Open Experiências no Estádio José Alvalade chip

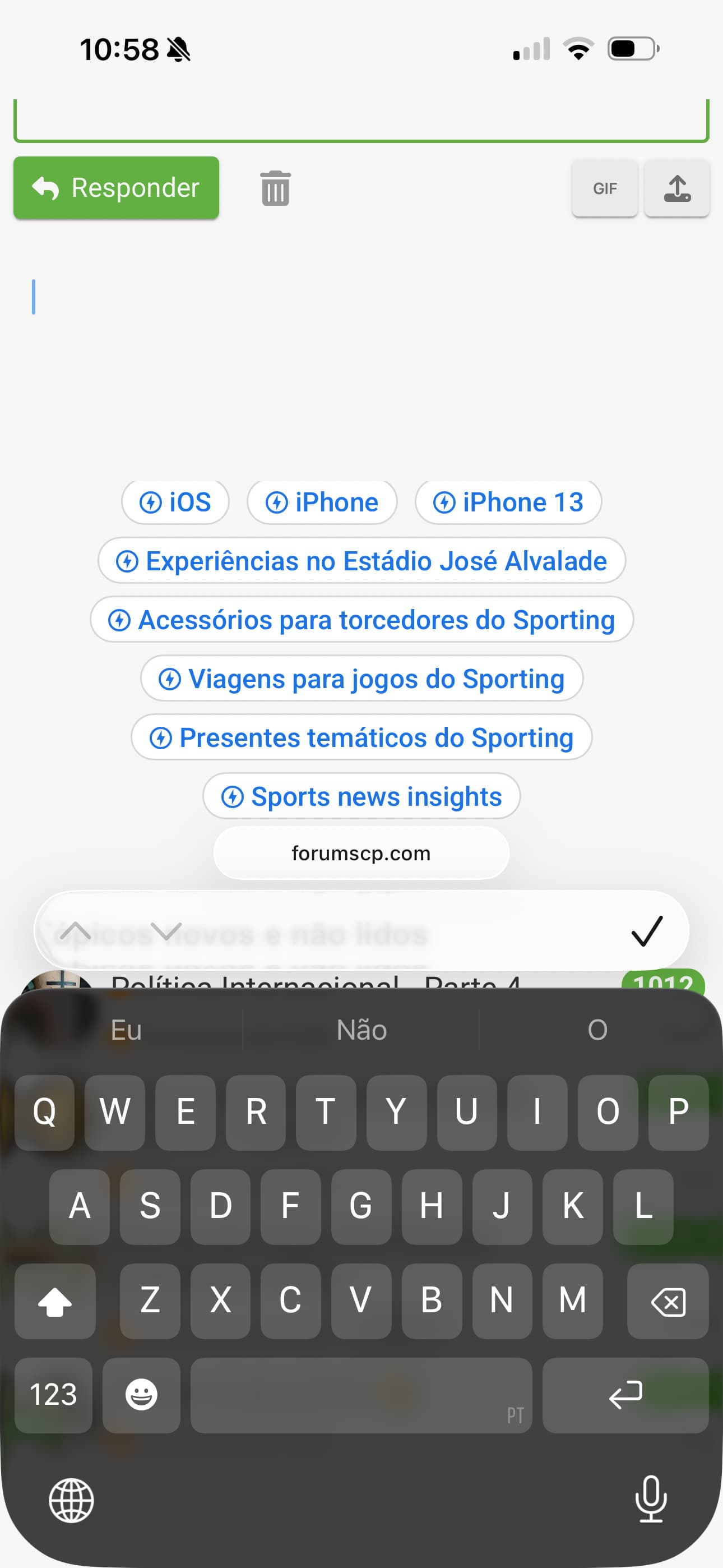click(361, 561)
